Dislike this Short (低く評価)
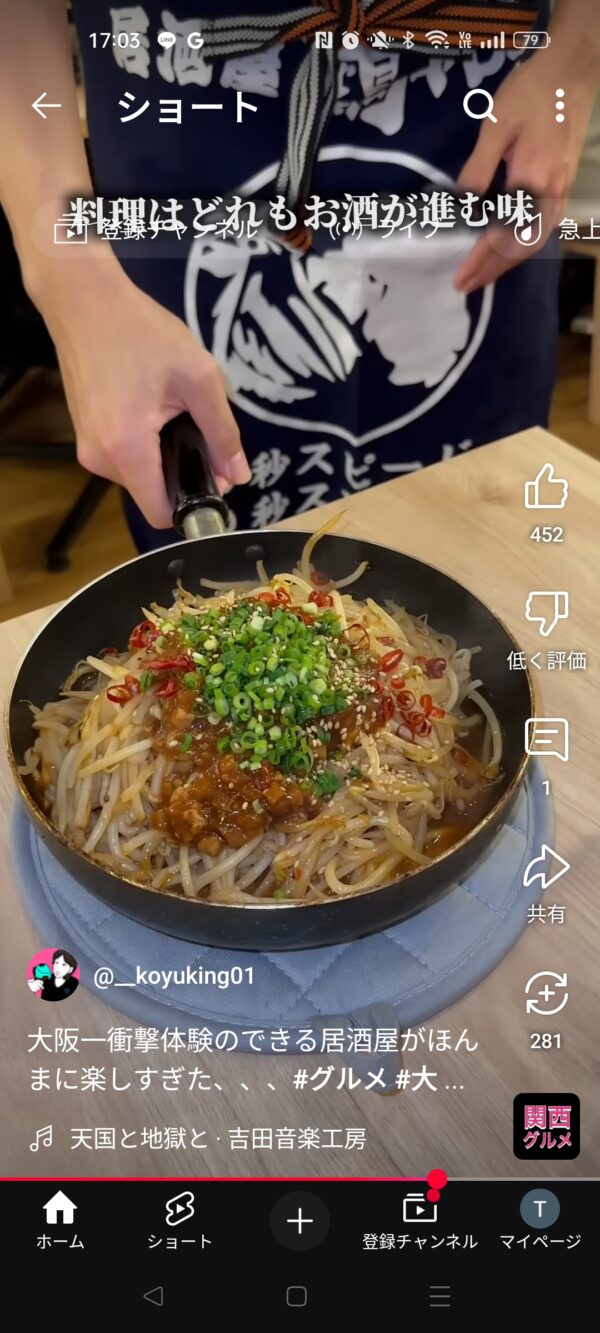Viewport: 600px width, 1333px height. (x=546, y=613)
